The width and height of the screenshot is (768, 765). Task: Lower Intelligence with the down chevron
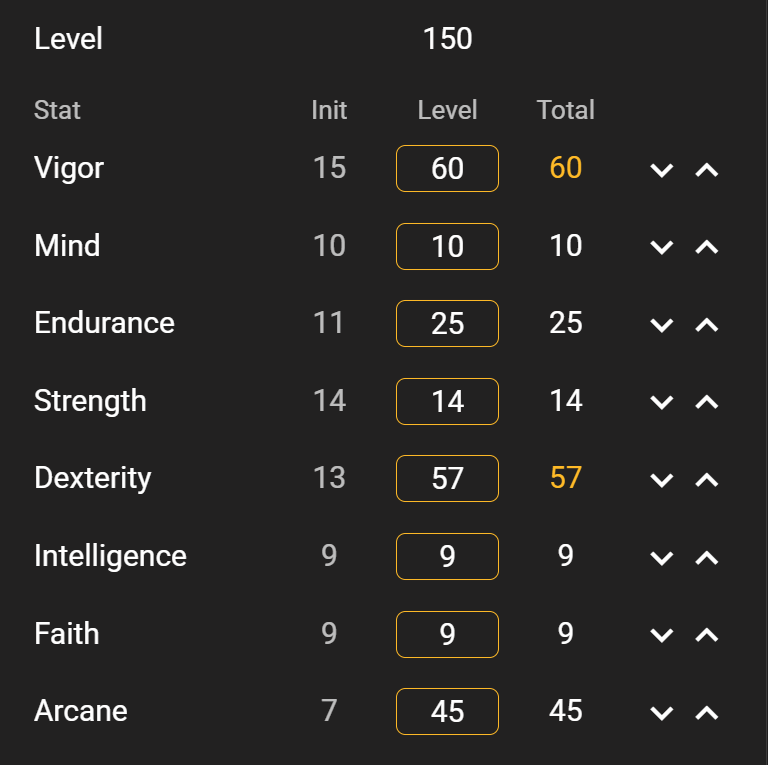[662, 558]
